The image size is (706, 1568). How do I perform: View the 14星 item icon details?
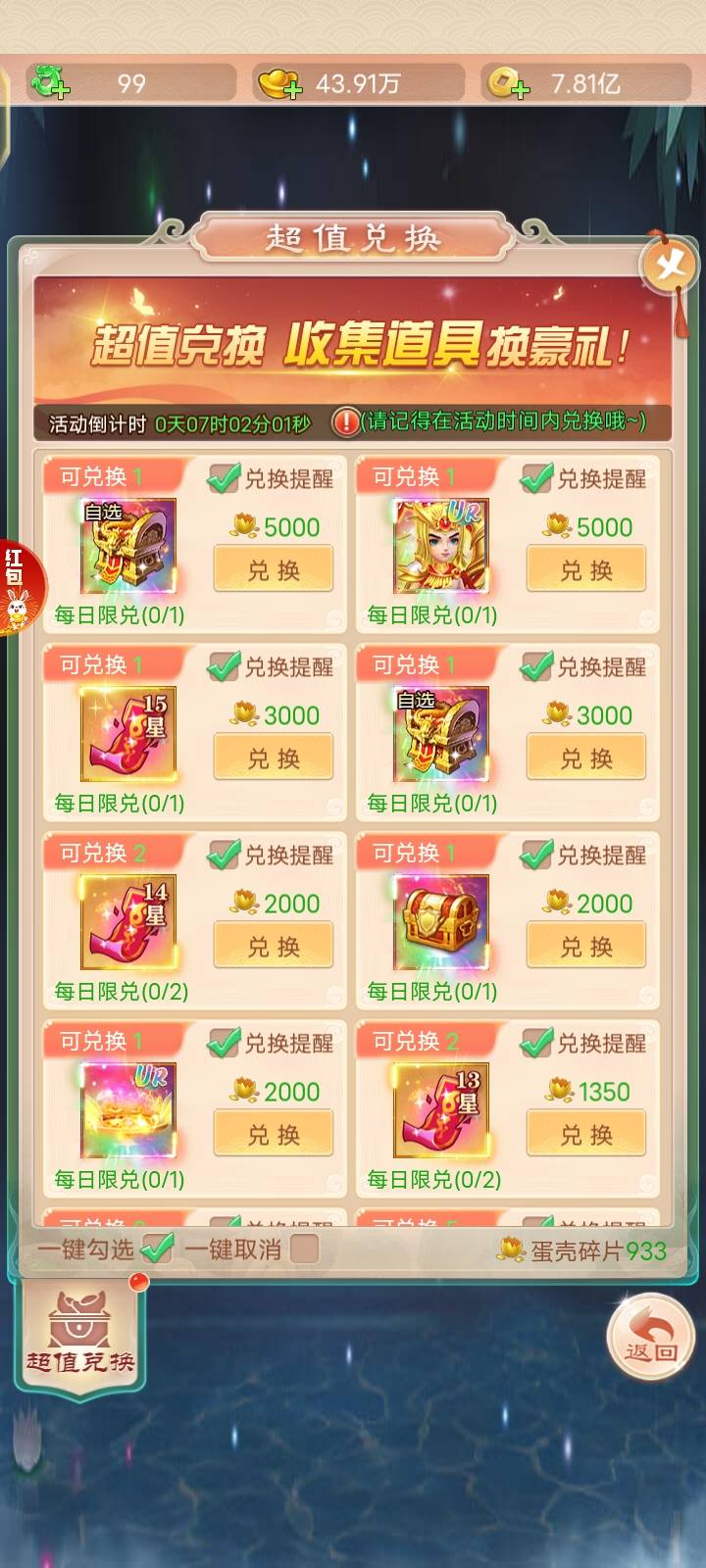tap(128, 922)
